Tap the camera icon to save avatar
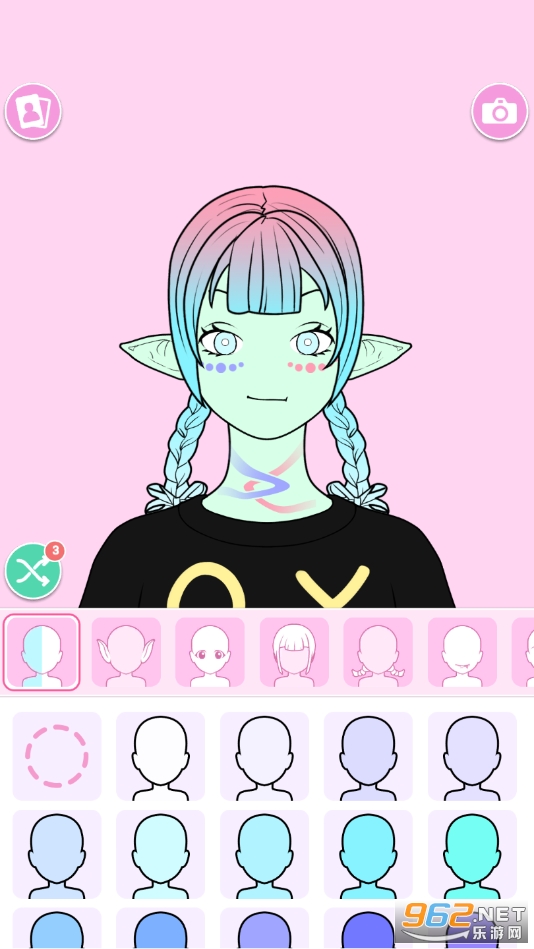 tap(499, 112)
